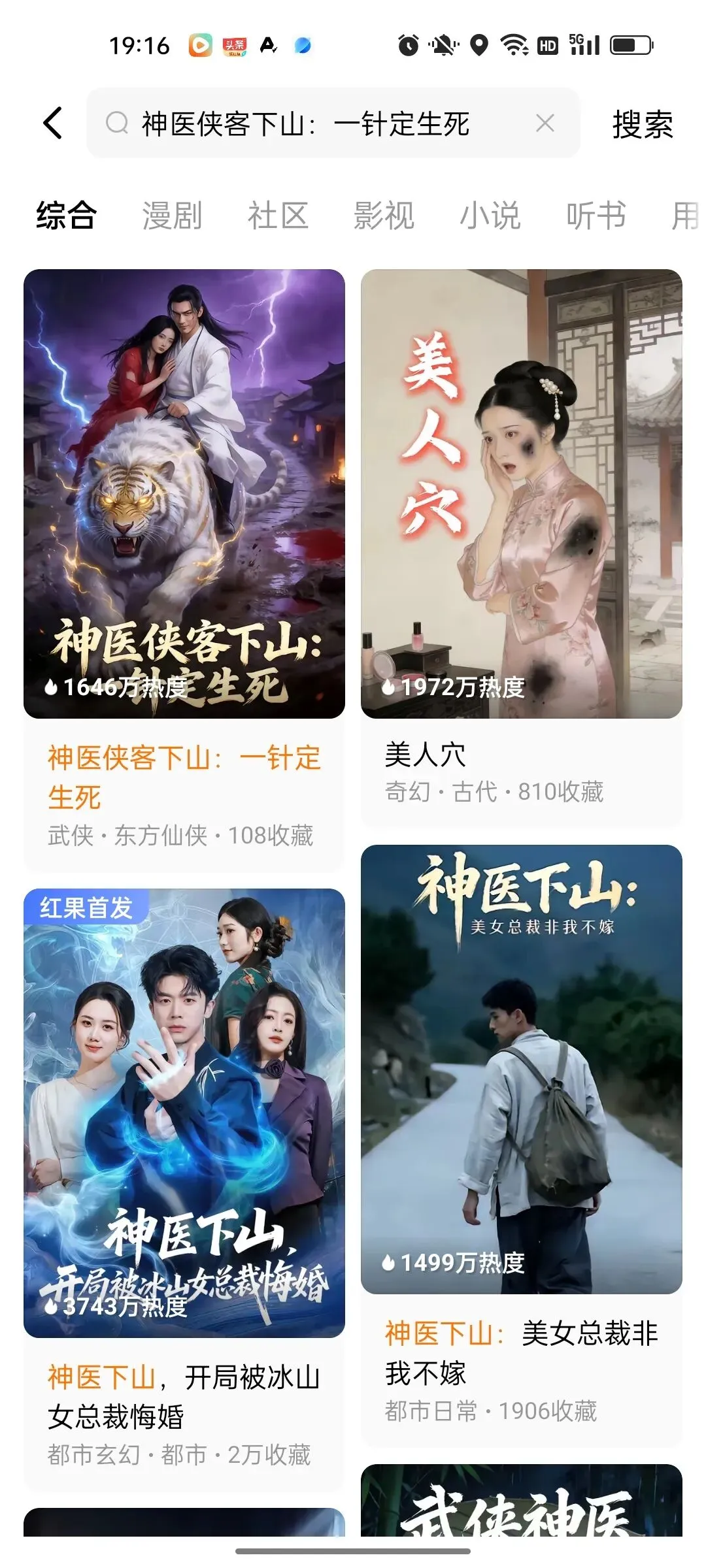The height and width of the screenshot is (1568, 706).
Task: Switch to the 综合 tab
Action: click(66, 215)
